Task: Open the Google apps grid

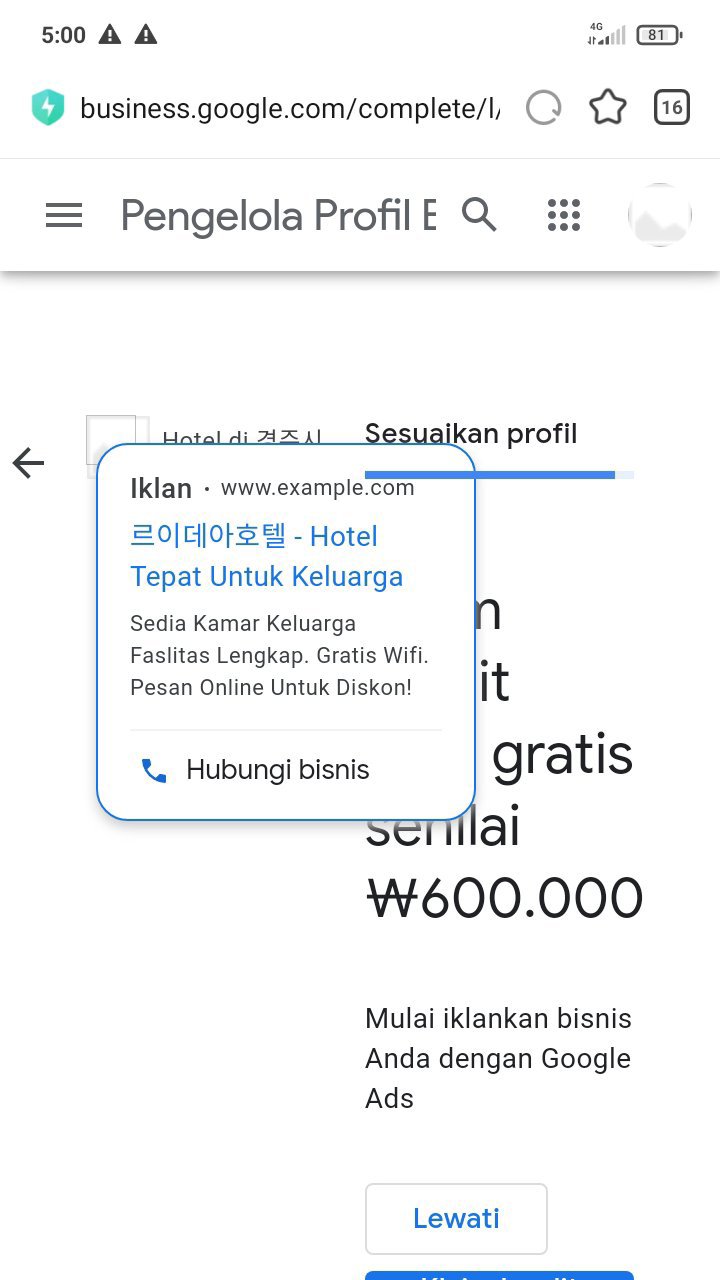Action: pyautogui.click(x=564, y=215)
